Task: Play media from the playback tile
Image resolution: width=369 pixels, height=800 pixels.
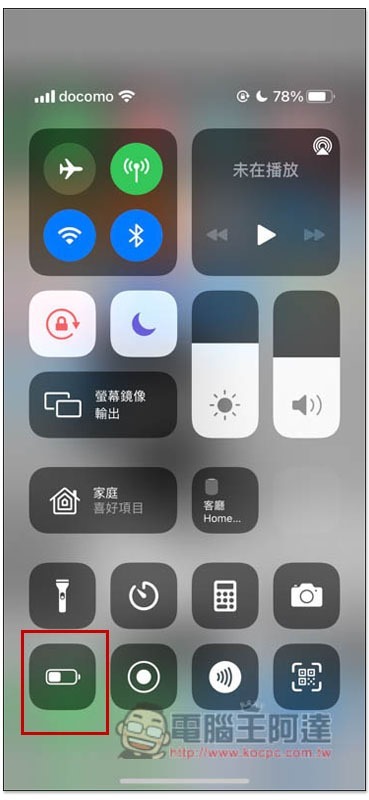Action: tap(265, 235)
